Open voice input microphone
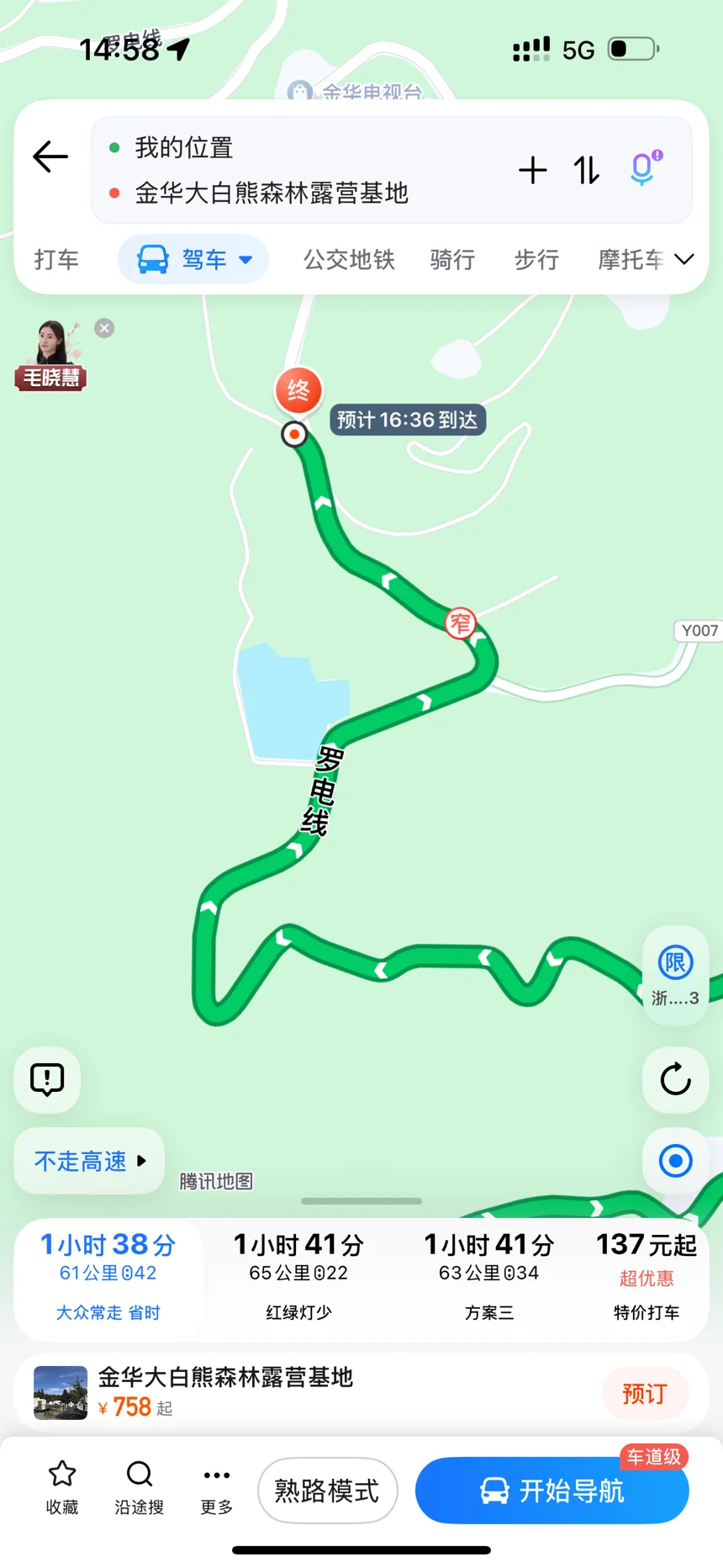This screenshot has height=1568, width=723. point(645,168)
